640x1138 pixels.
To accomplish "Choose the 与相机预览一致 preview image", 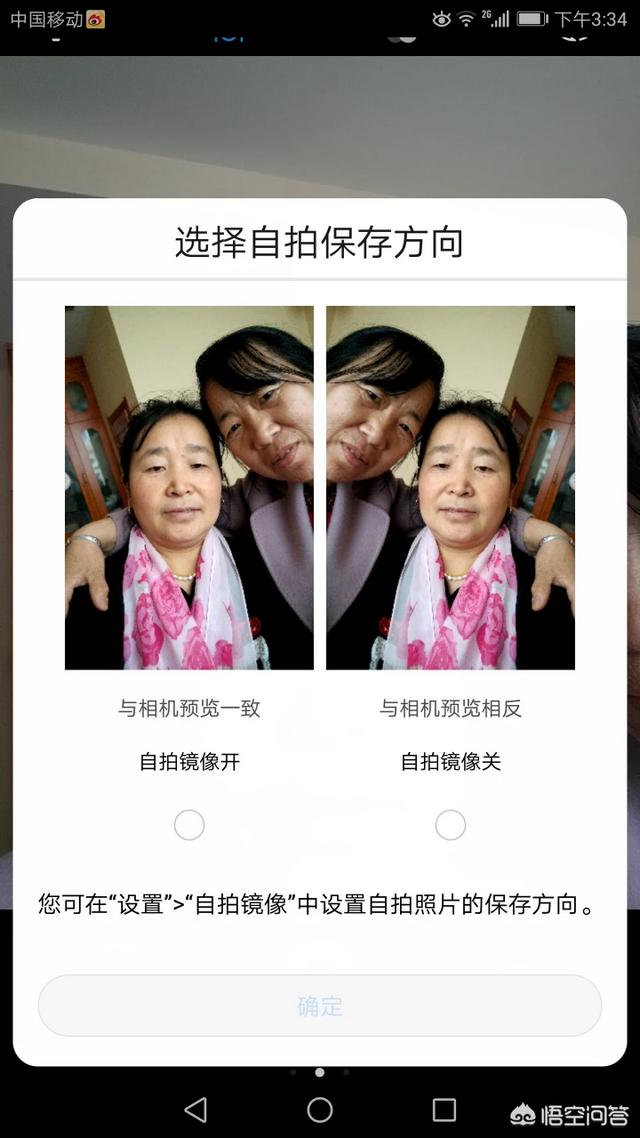I will (x=189, y=487).
